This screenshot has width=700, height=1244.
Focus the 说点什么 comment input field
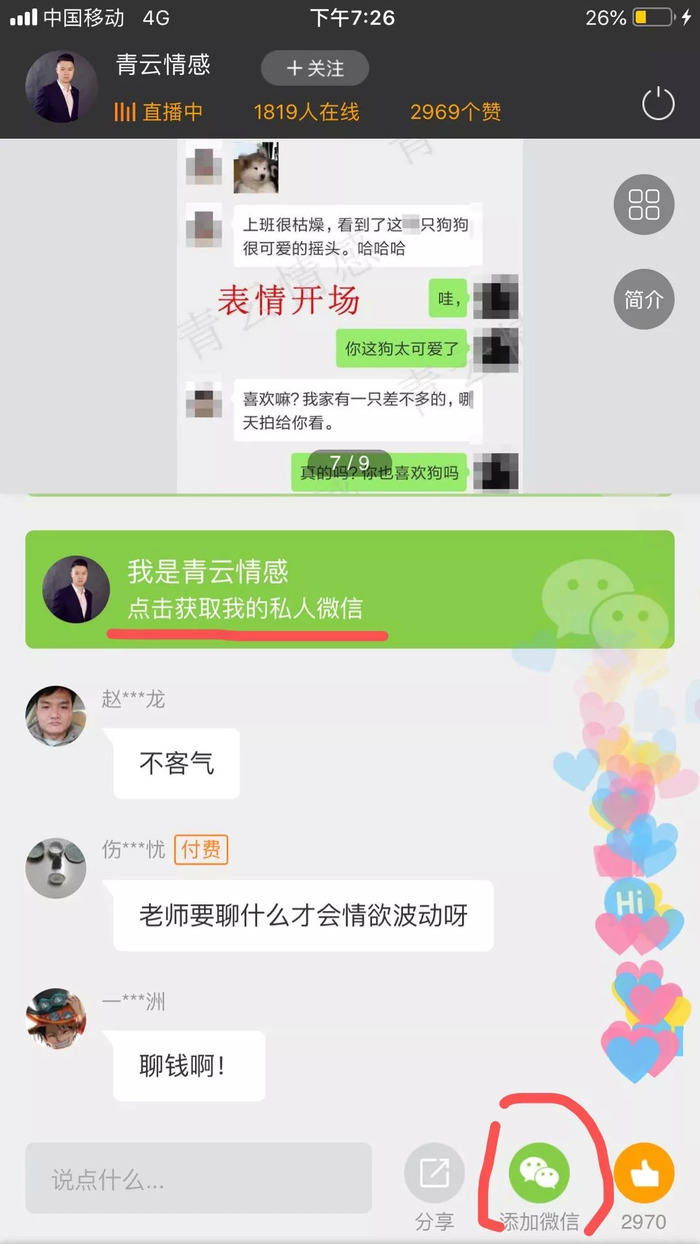[198, 1179]
